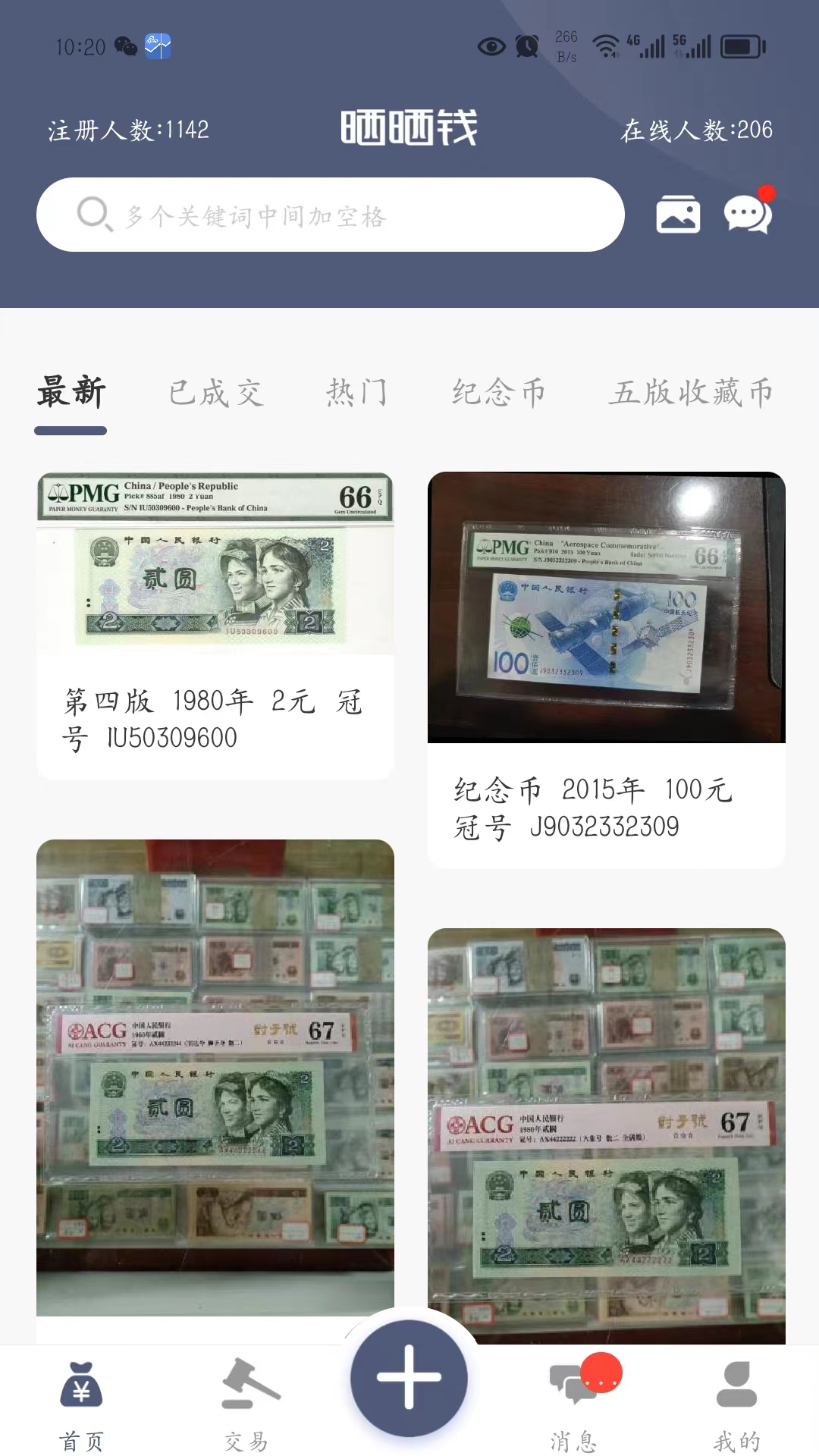Viewport: 819px width, 1456px height.
Task: Select the 纪念币 tab
Action: click(x=499, y=393)
